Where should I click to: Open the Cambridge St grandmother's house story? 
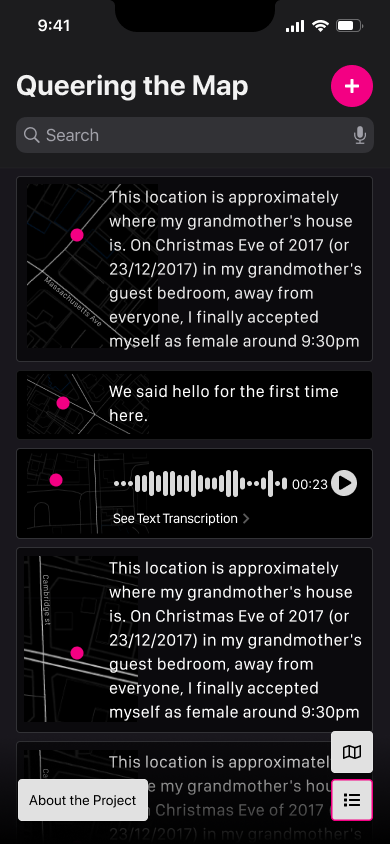point(195,640)
